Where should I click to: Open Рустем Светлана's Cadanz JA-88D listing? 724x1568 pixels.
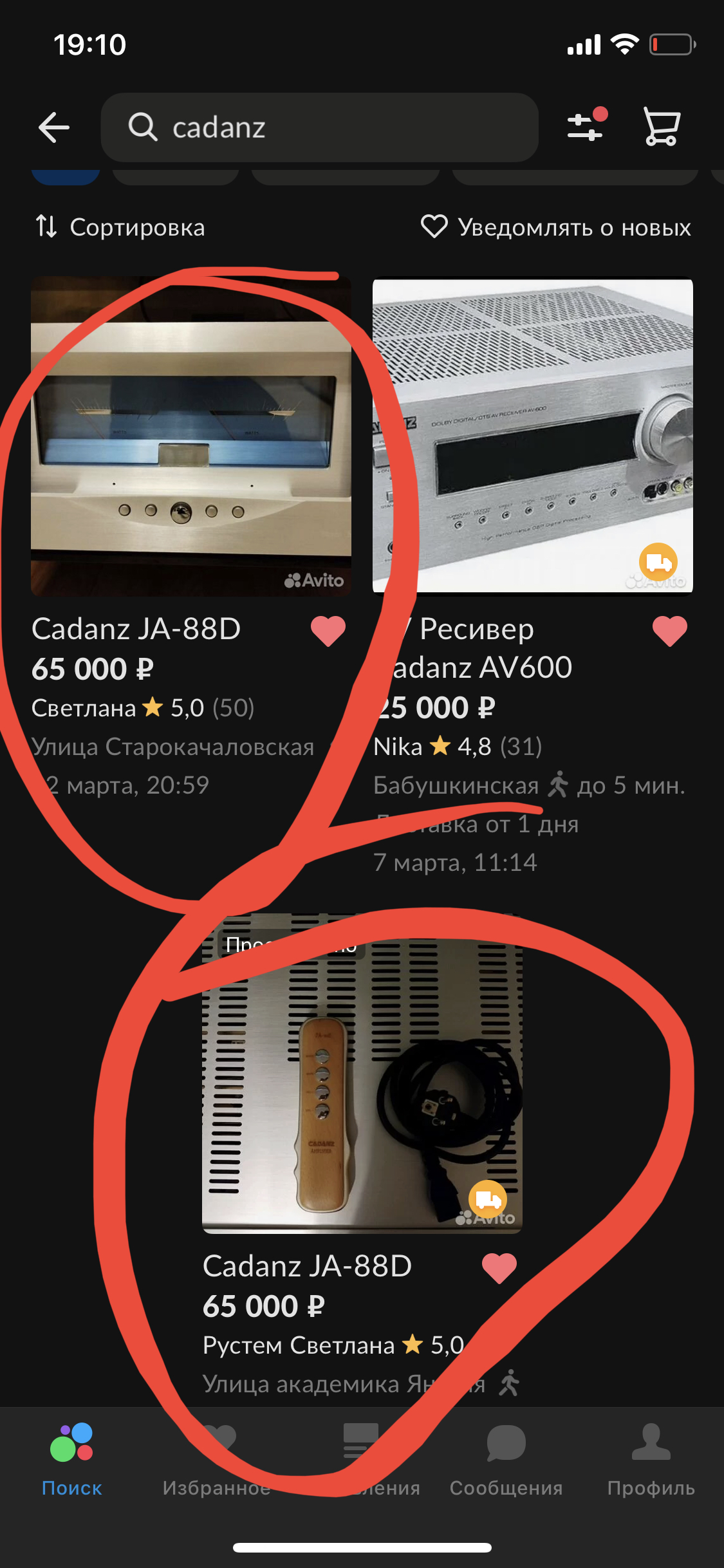[362, 1073]
